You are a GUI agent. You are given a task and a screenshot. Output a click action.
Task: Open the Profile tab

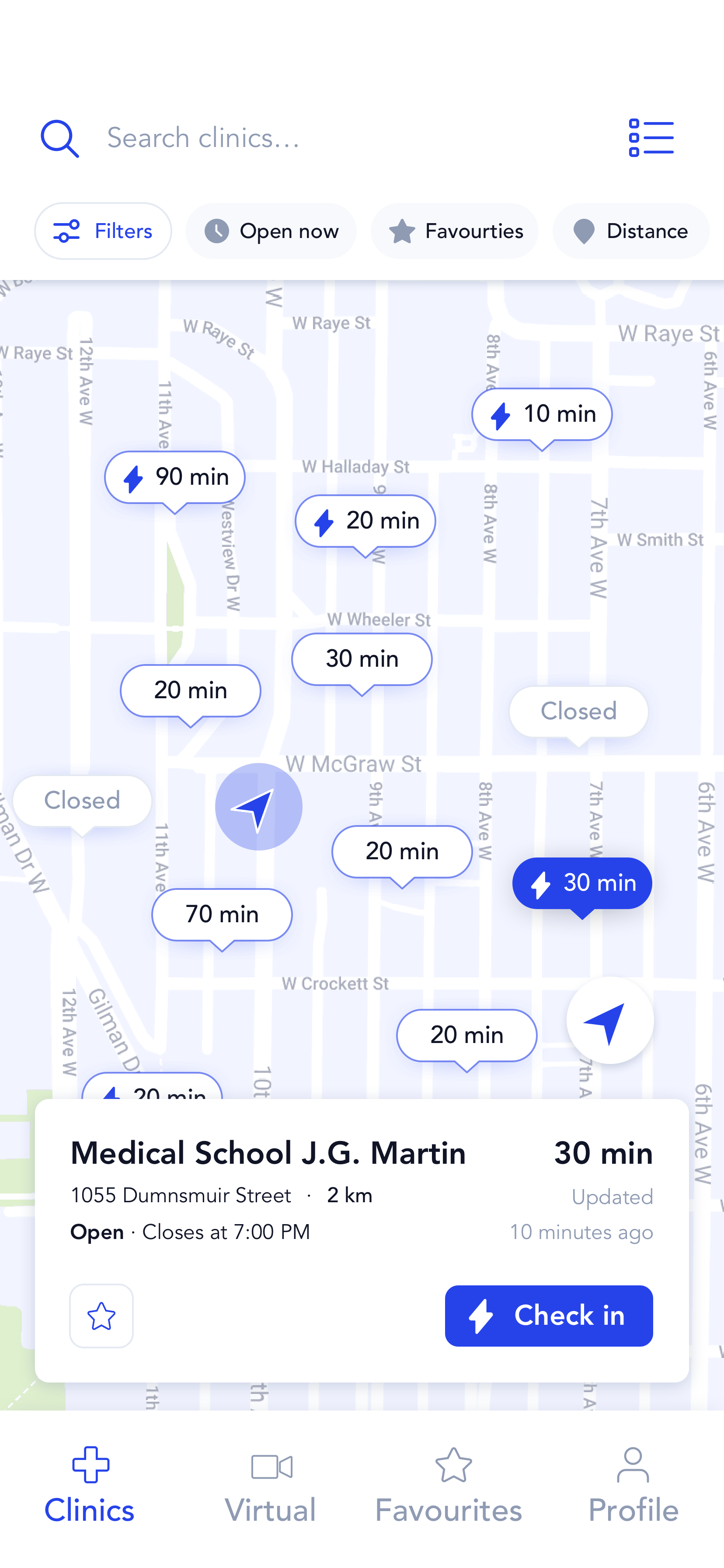pyautogui.click(x=633, y=1485)
